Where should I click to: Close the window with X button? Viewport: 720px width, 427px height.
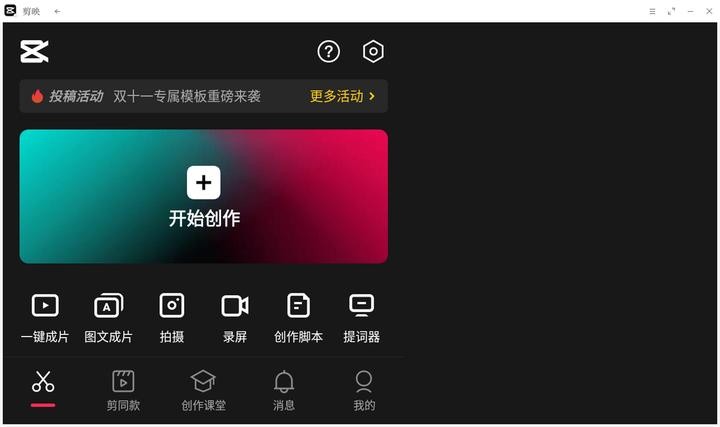(708, 11)
